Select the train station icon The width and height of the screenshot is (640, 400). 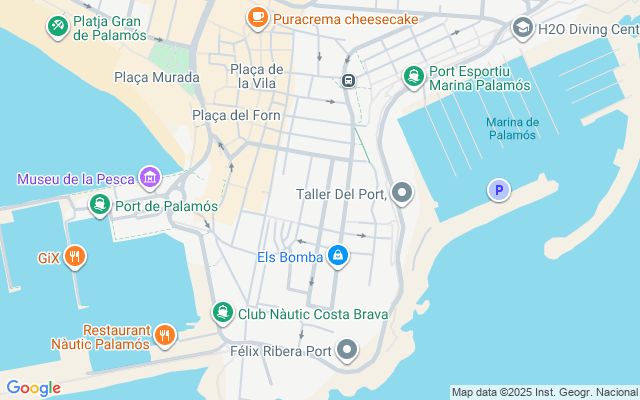click(x=348, y=80)
